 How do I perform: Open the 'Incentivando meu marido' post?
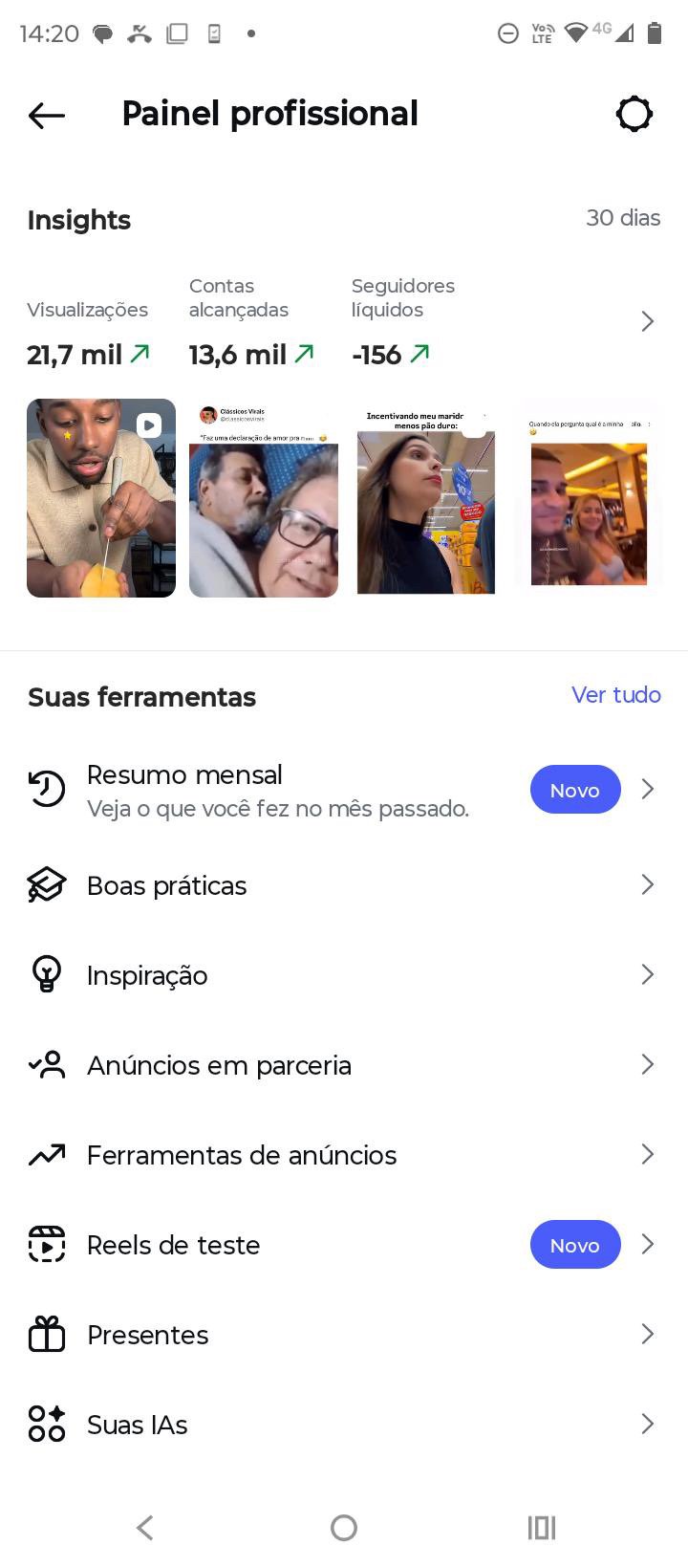426,498
